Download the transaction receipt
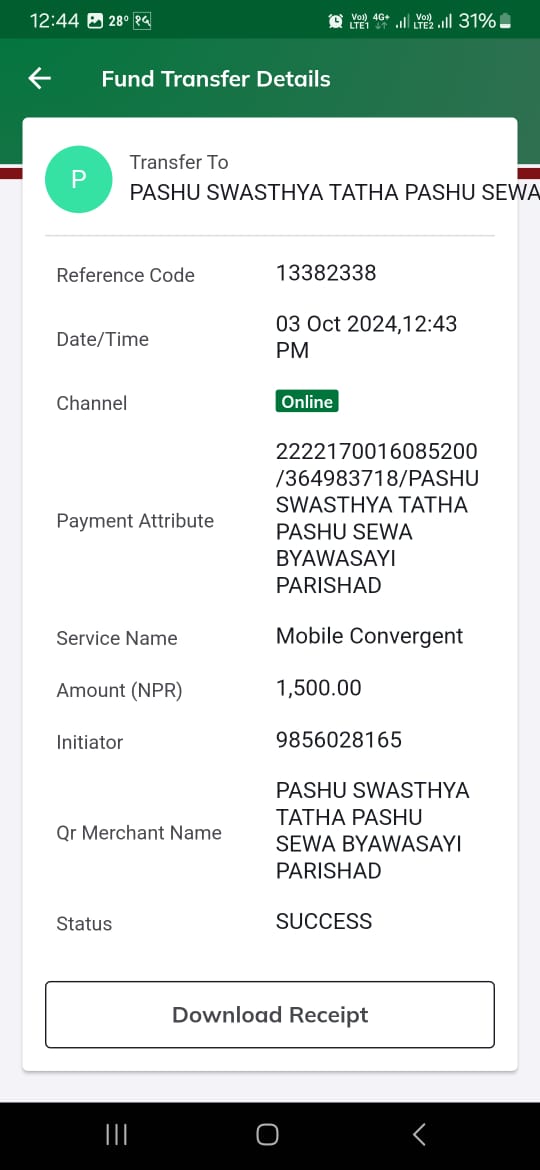Viewport: 540px width, 1170px height. pos(270,1015)
